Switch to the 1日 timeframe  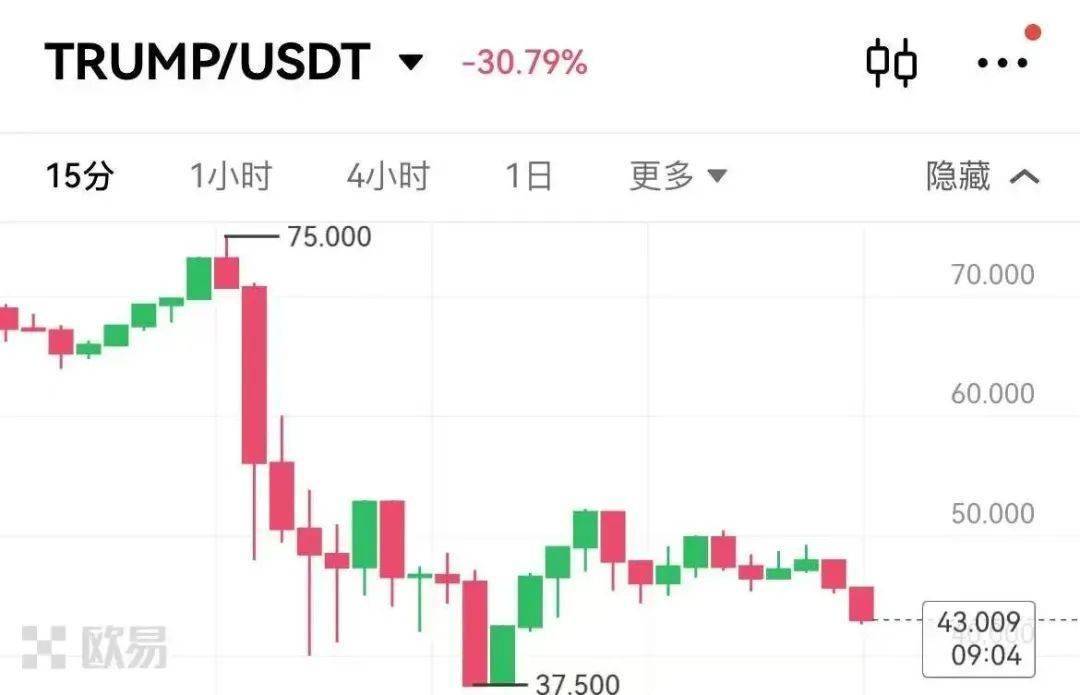(529, 177)
